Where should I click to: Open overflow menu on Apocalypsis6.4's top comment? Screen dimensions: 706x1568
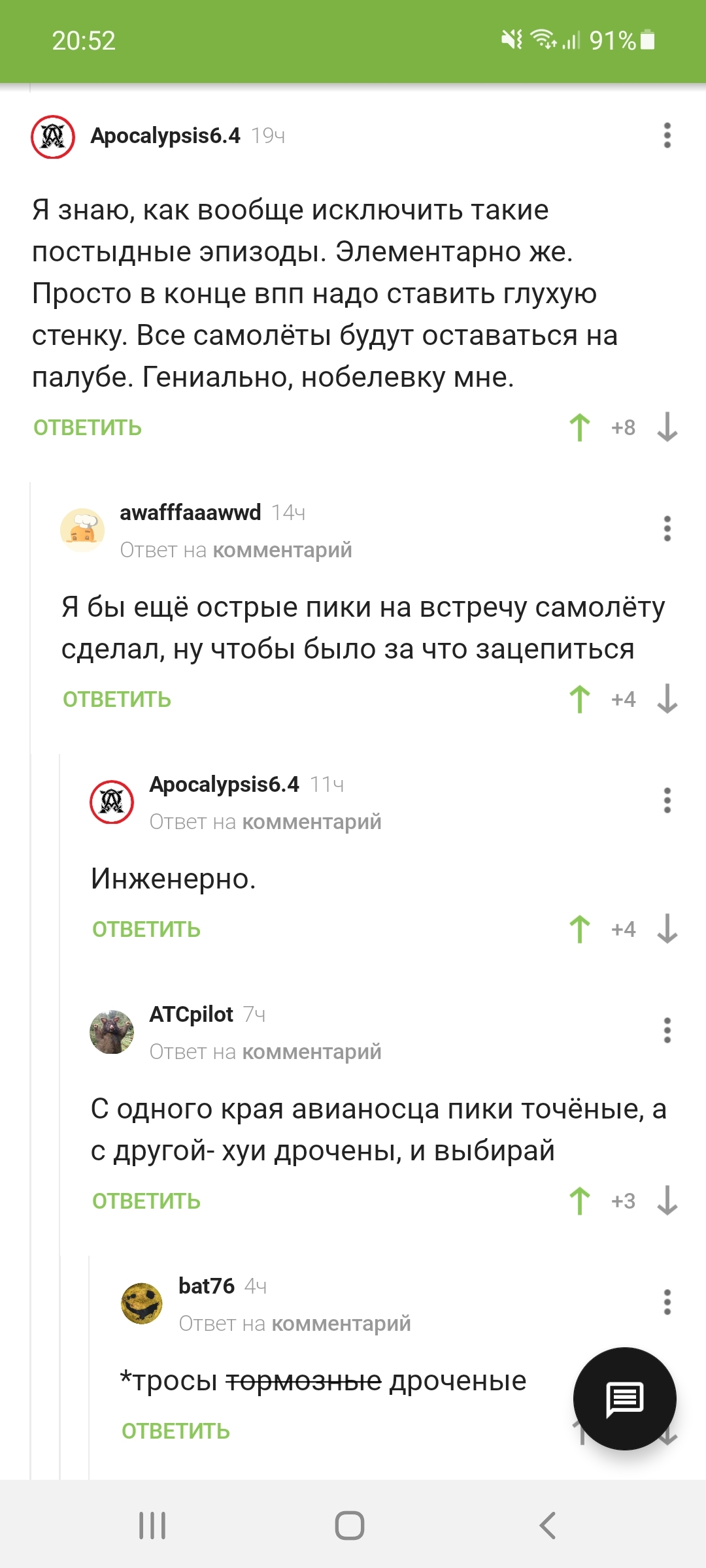[x=667, y=135]
